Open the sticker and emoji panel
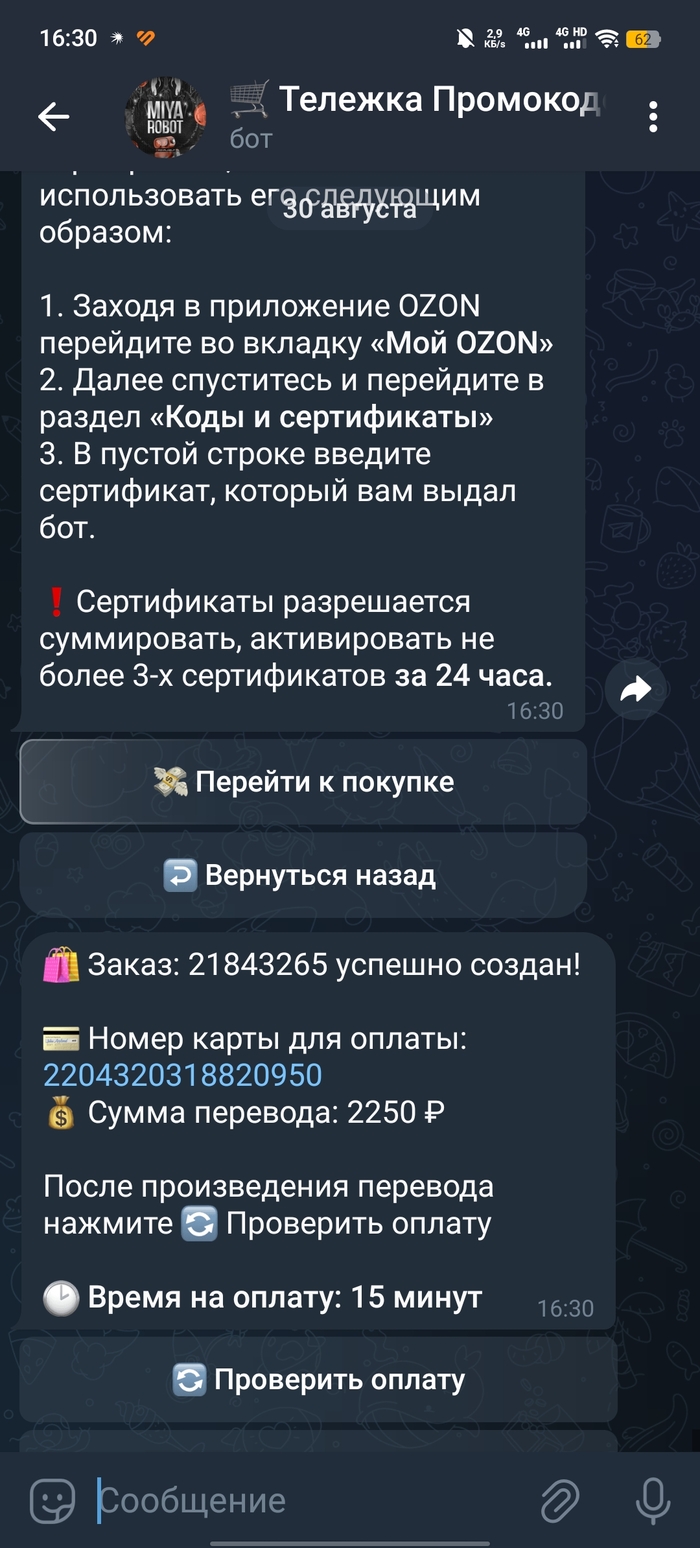The height and width of the screenshot is (1548, 700). click(x=52, y=1500)
